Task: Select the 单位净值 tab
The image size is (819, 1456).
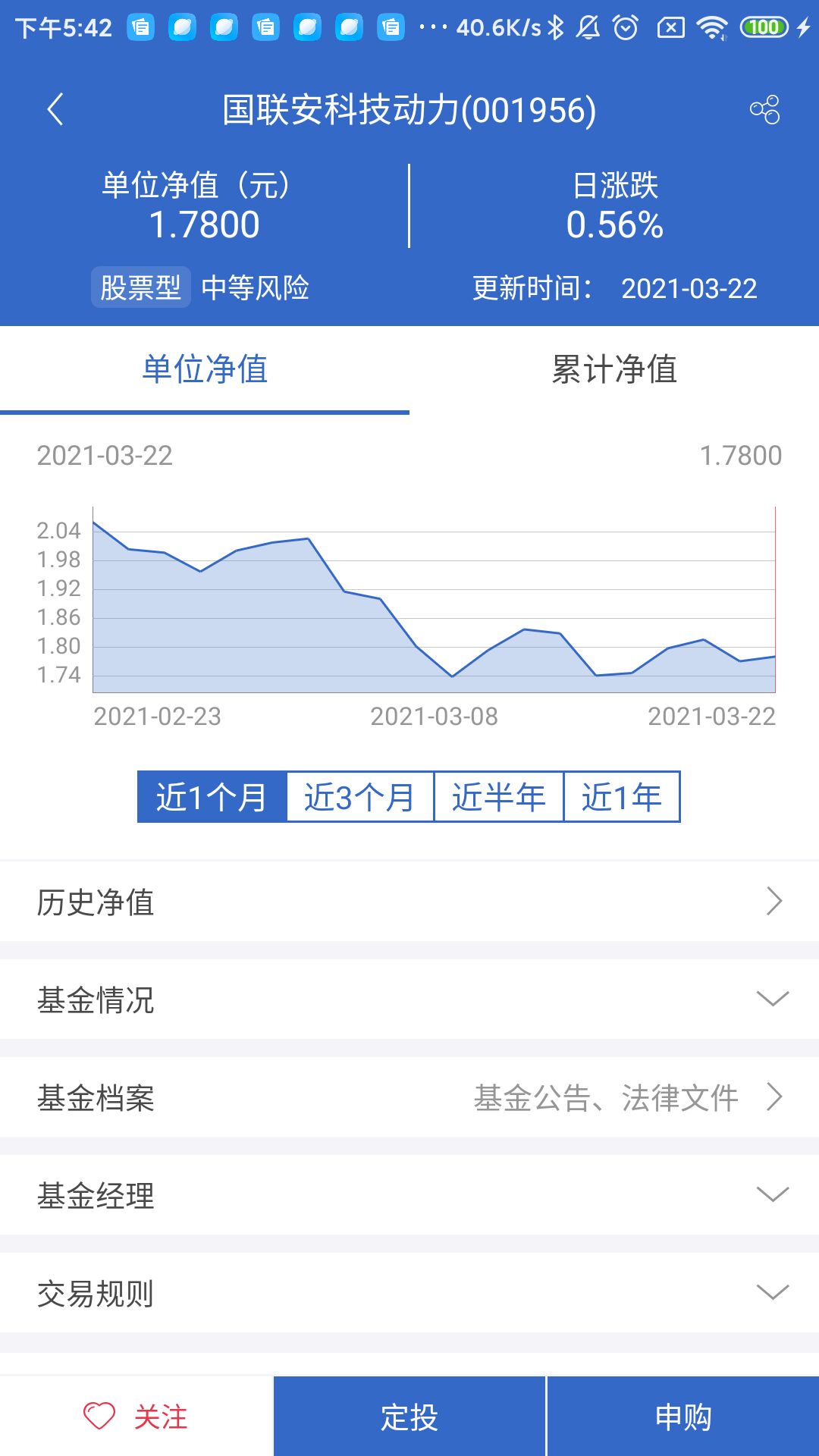Action: point(205,371)
